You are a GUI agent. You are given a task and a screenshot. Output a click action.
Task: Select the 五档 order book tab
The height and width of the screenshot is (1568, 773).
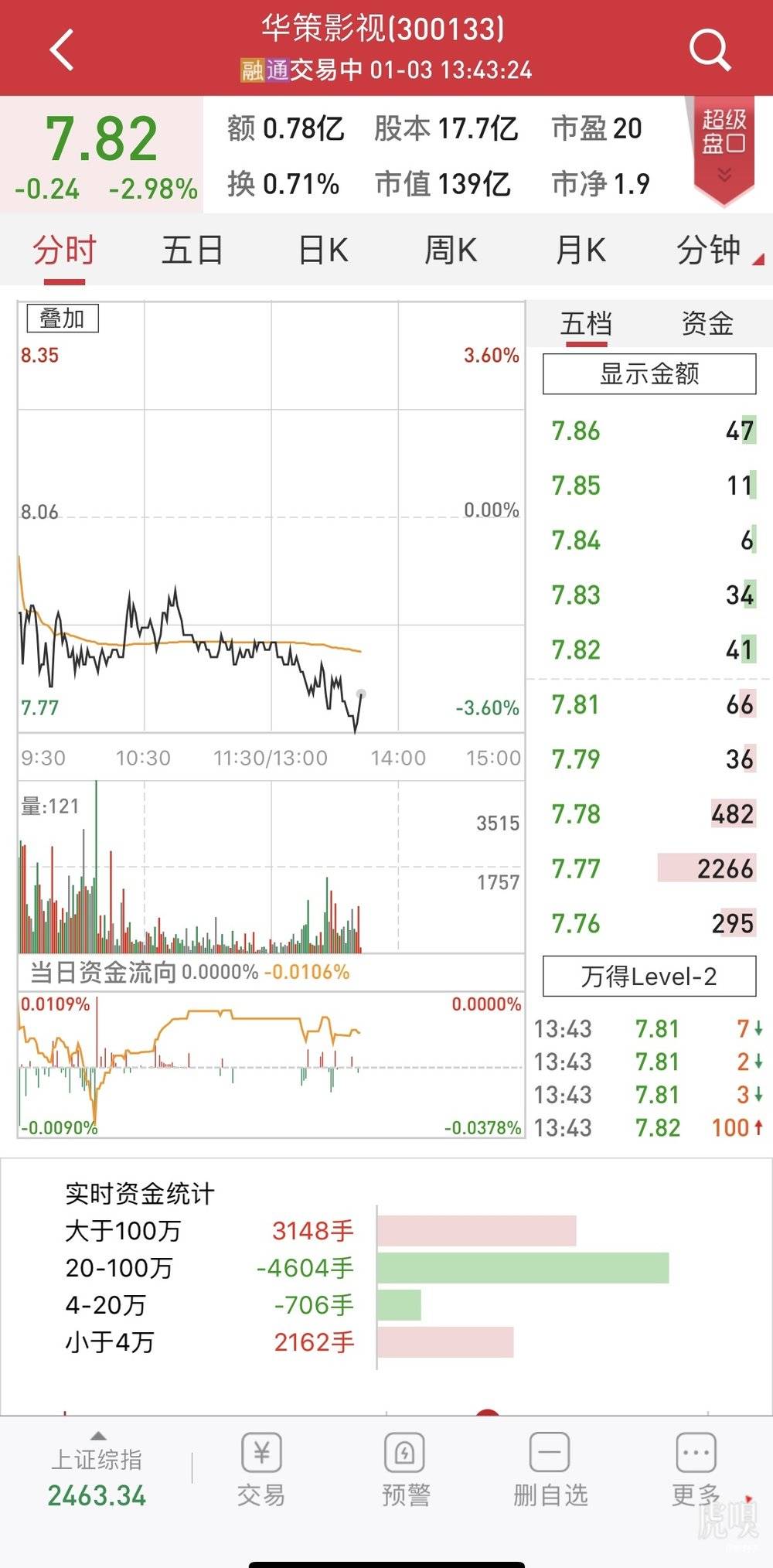(586, 323)
